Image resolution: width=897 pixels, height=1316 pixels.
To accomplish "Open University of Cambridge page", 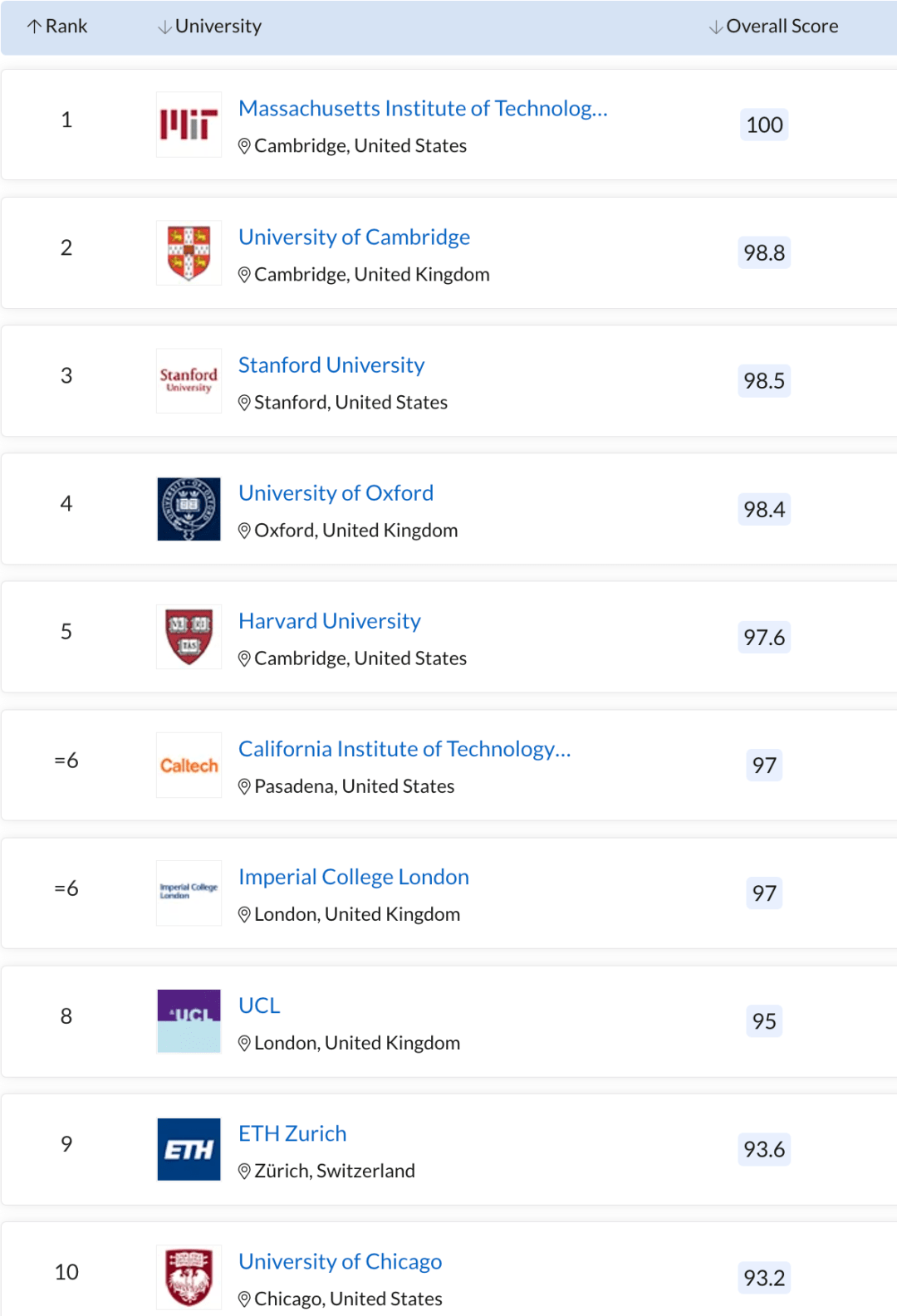I will pyautogui.click(x=354, y=237).
